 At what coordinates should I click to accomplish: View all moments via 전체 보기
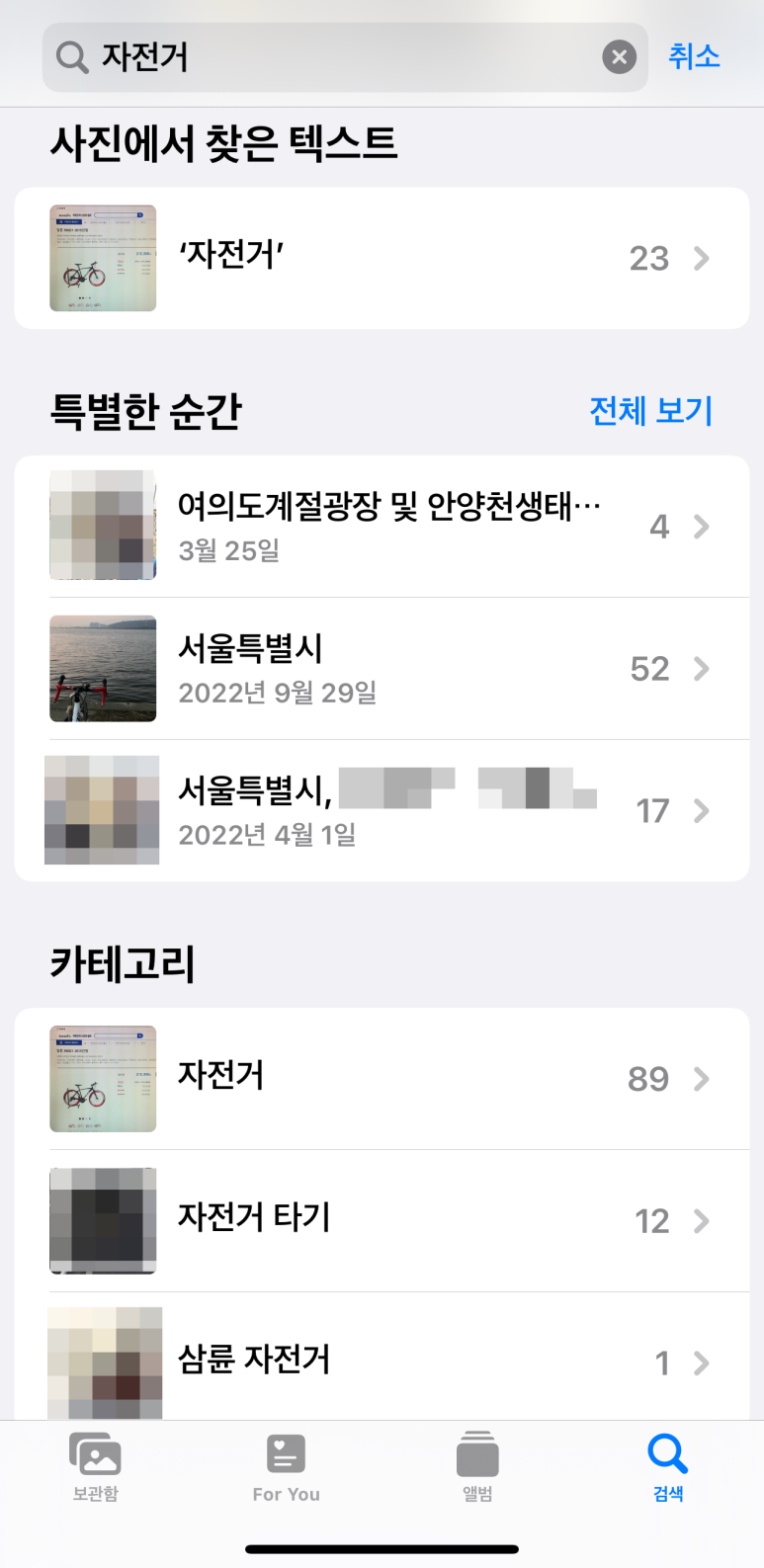click(x=650, y=410)
